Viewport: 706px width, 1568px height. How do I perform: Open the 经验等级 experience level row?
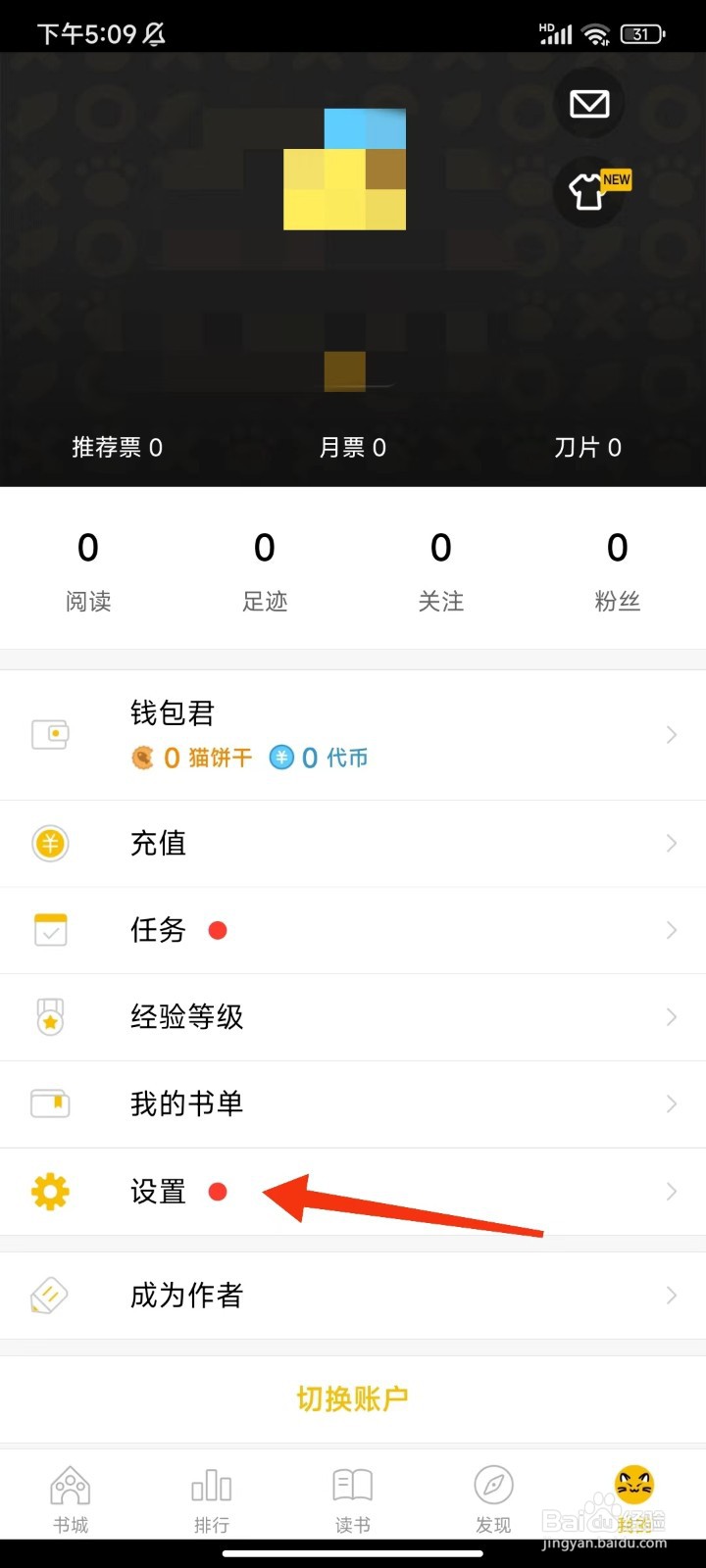click(353, 1017)
